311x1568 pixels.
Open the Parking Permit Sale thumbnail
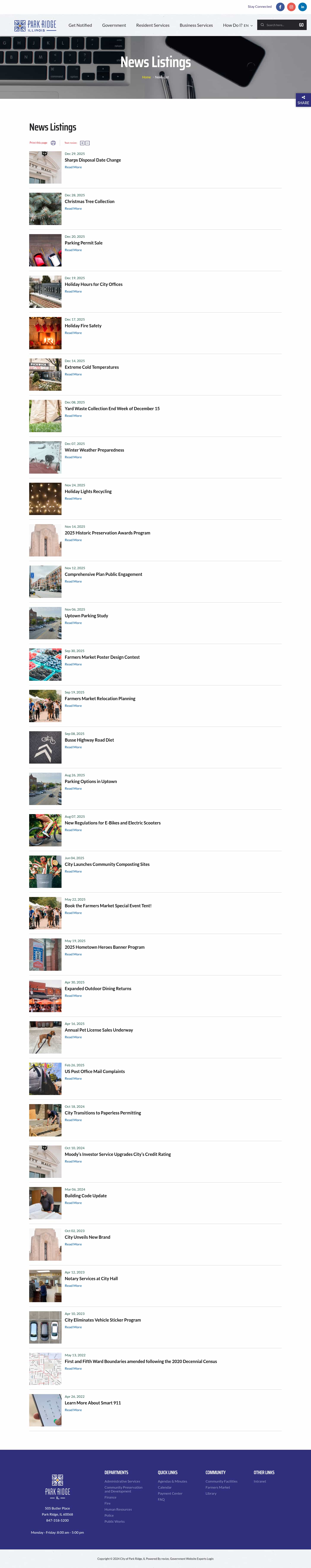(45, 250)
